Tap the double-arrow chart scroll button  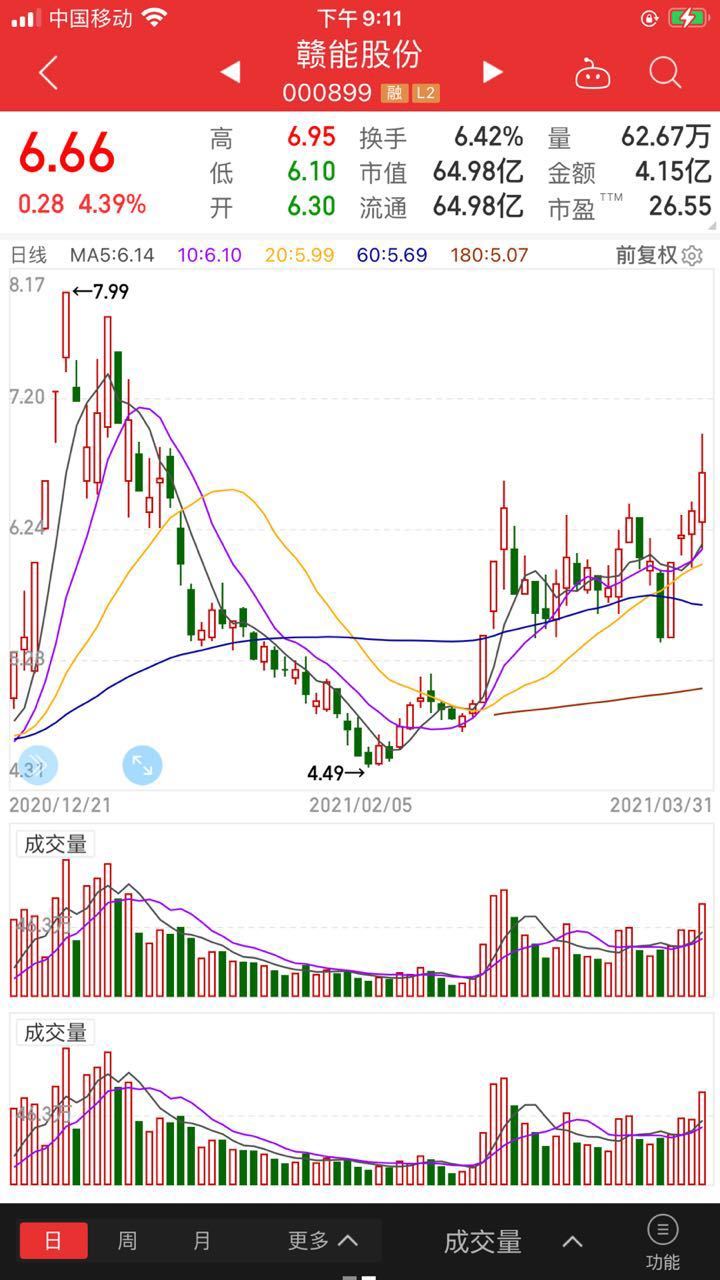point(37,765)
